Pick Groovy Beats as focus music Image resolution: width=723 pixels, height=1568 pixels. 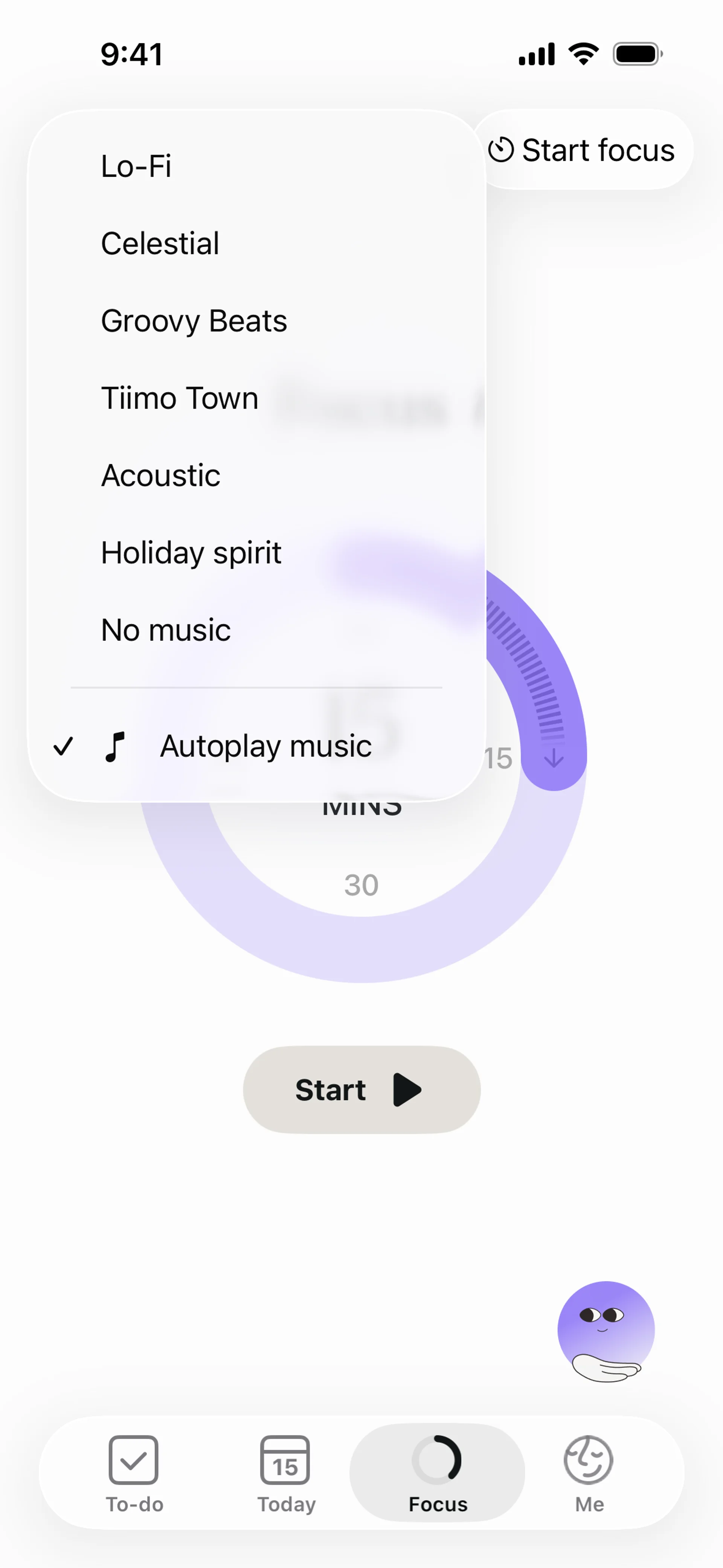[194, 321]
